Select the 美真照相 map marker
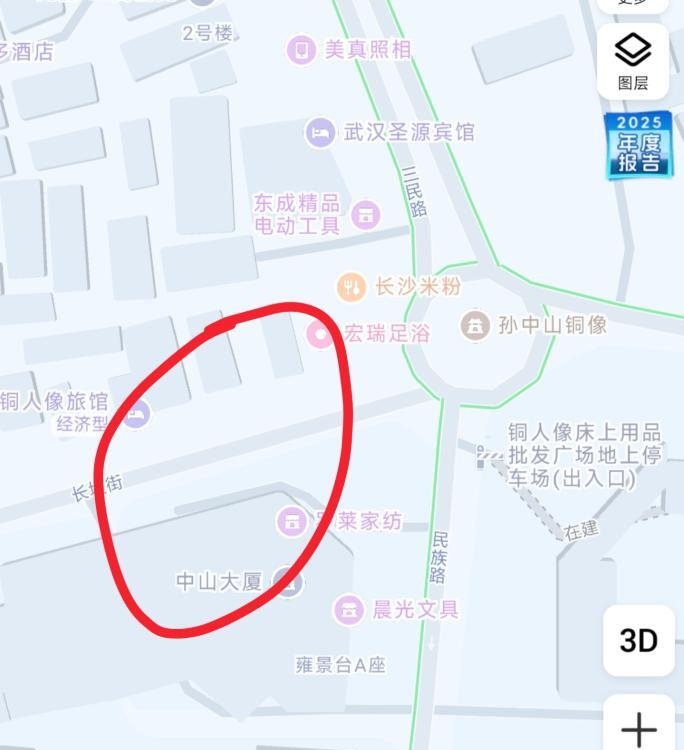 pos(301,49)
